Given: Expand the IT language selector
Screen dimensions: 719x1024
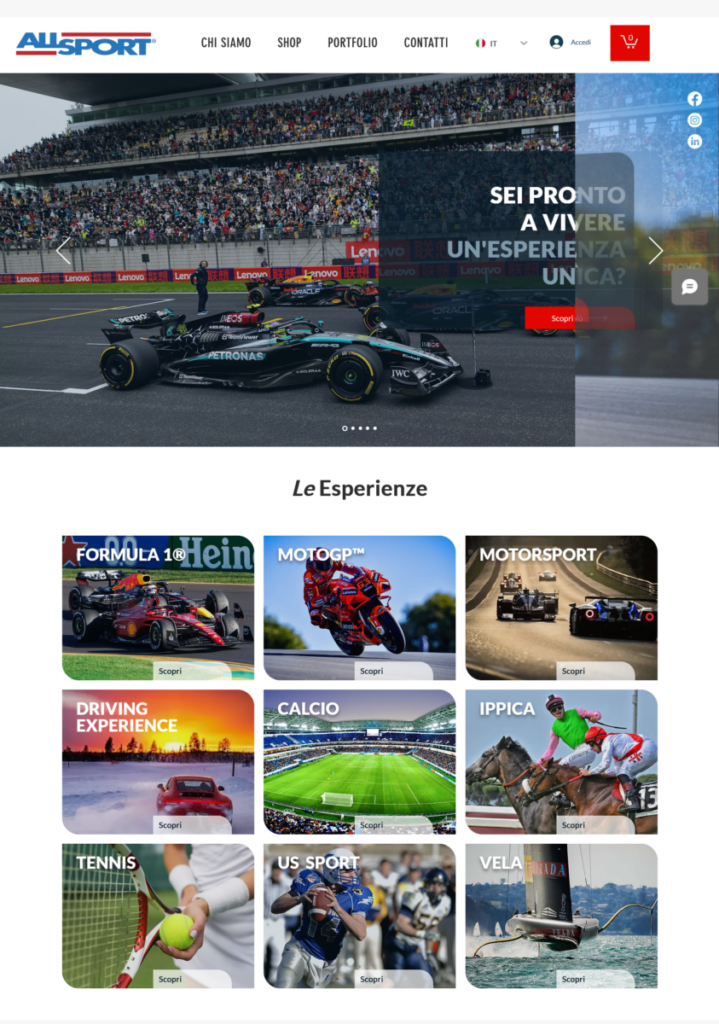Looking at the screenshot, I should coord(501,43).
